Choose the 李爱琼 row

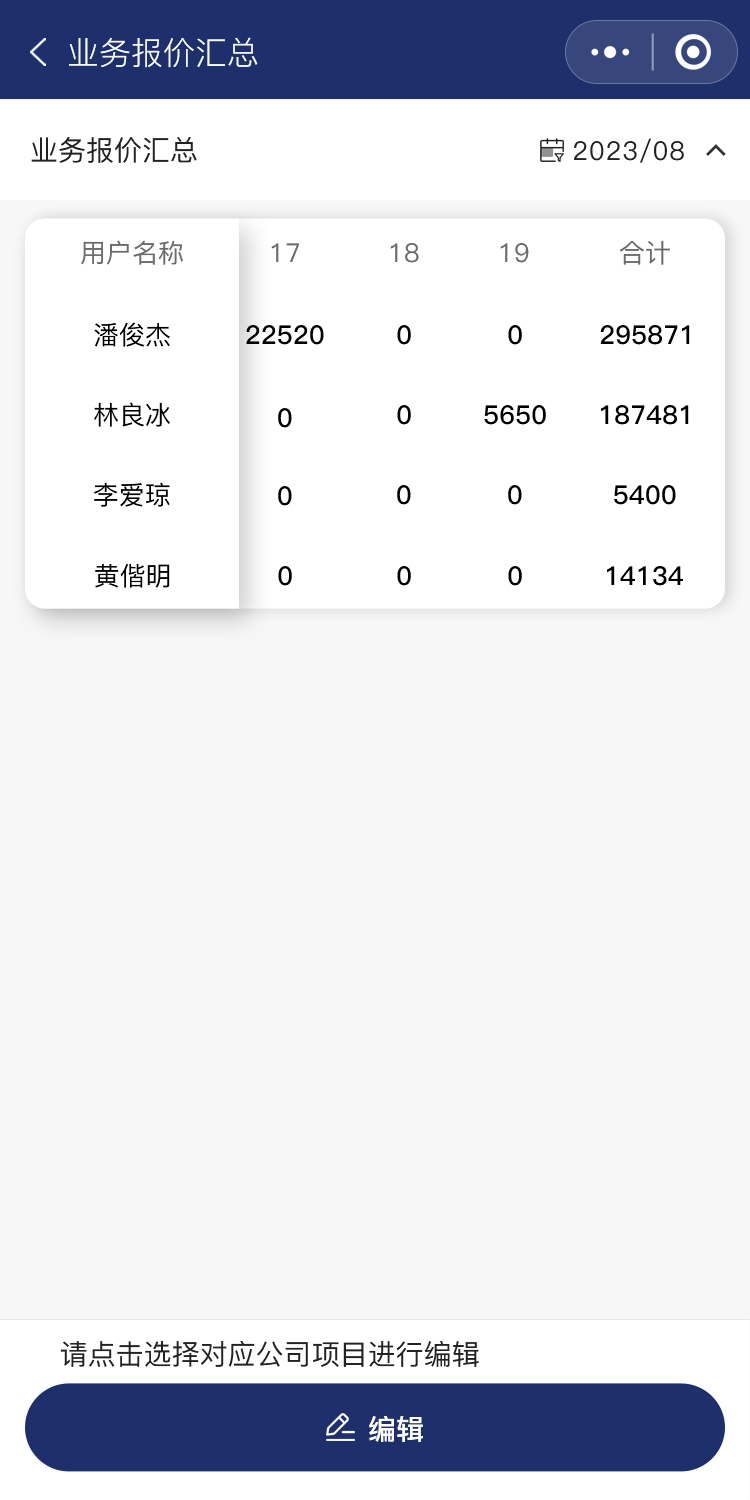132,495
